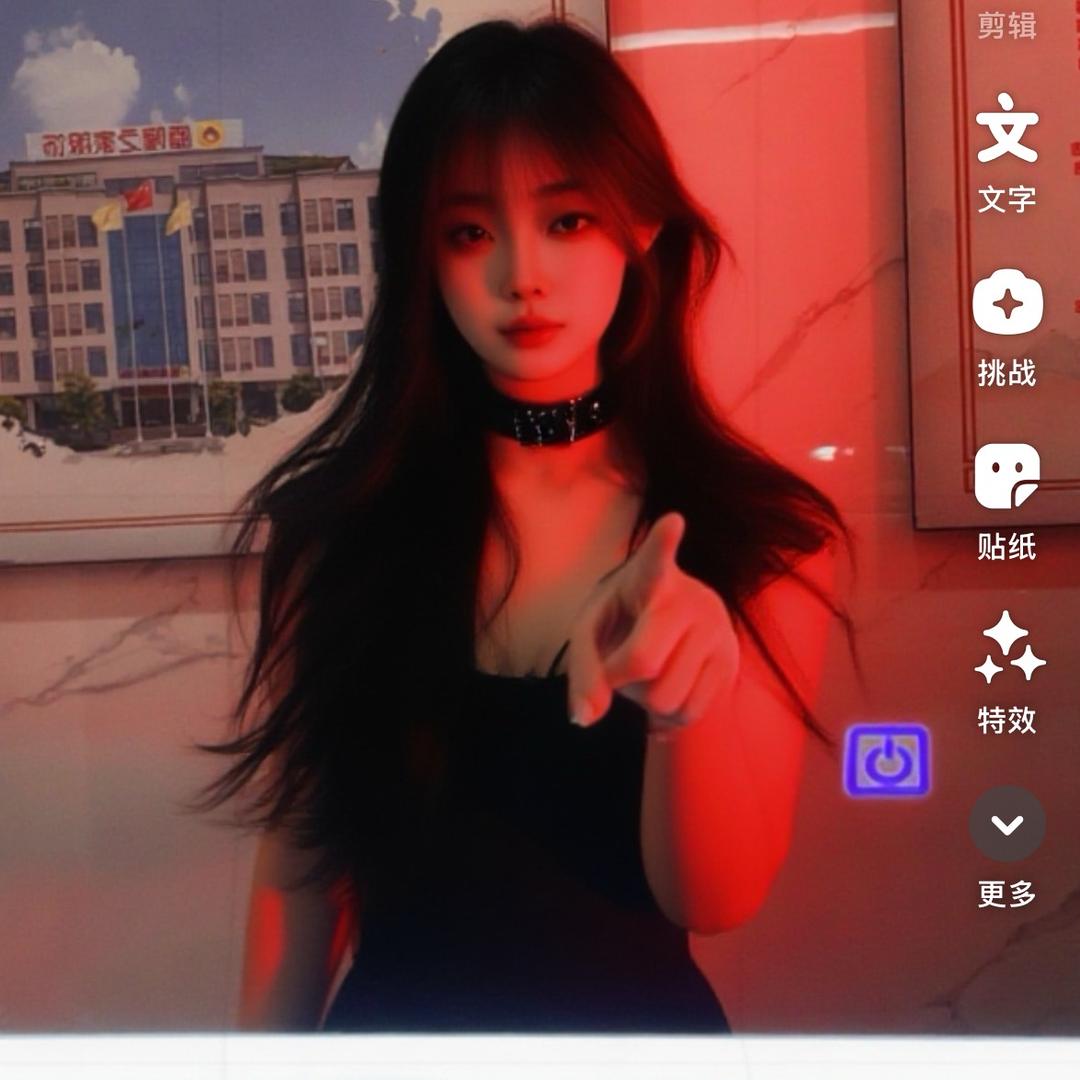Open the 剪辑 editing tool
Image resolution: width=1080 pixels, height=1080 pixels.
[x=1007, y=26]
